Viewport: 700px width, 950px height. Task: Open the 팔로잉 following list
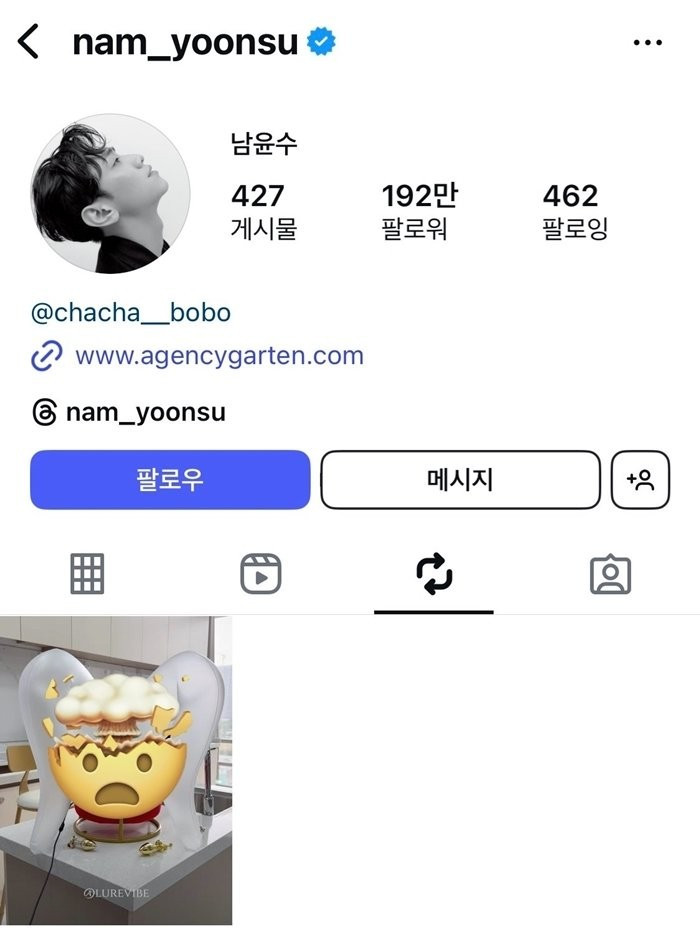(x=574, y=211)
